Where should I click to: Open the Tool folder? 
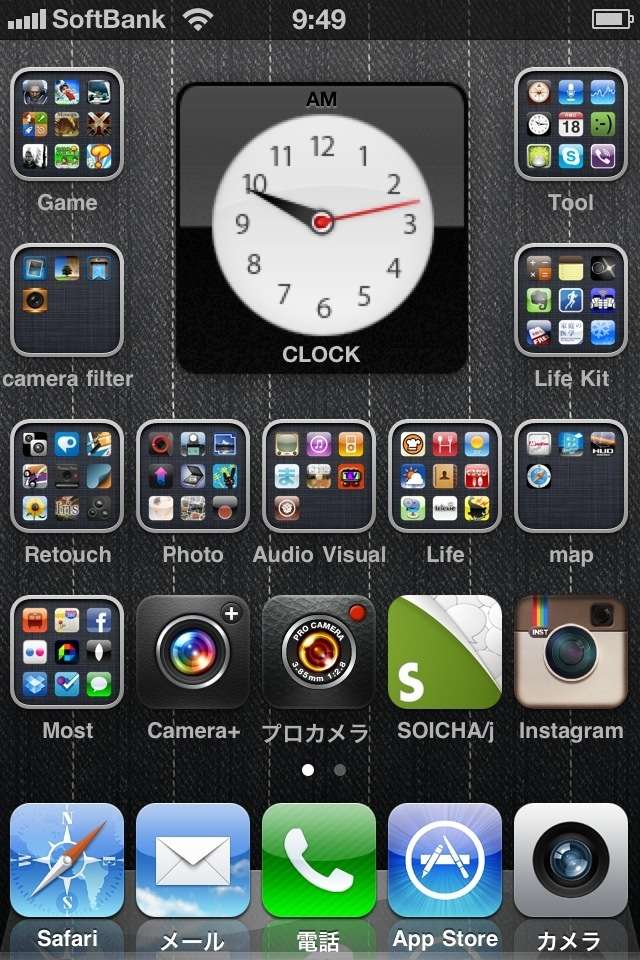click(x=570, y=124)
